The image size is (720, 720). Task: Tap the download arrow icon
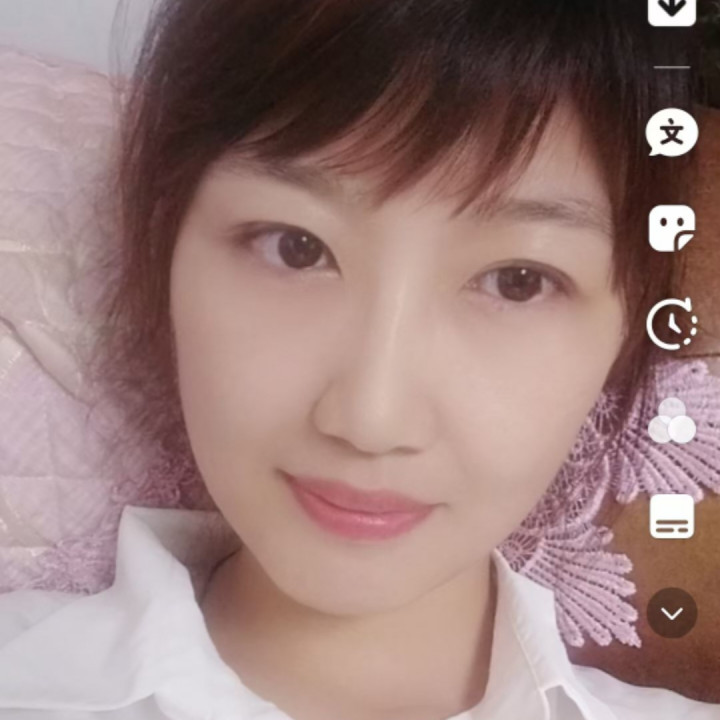(x=672, y=10)
